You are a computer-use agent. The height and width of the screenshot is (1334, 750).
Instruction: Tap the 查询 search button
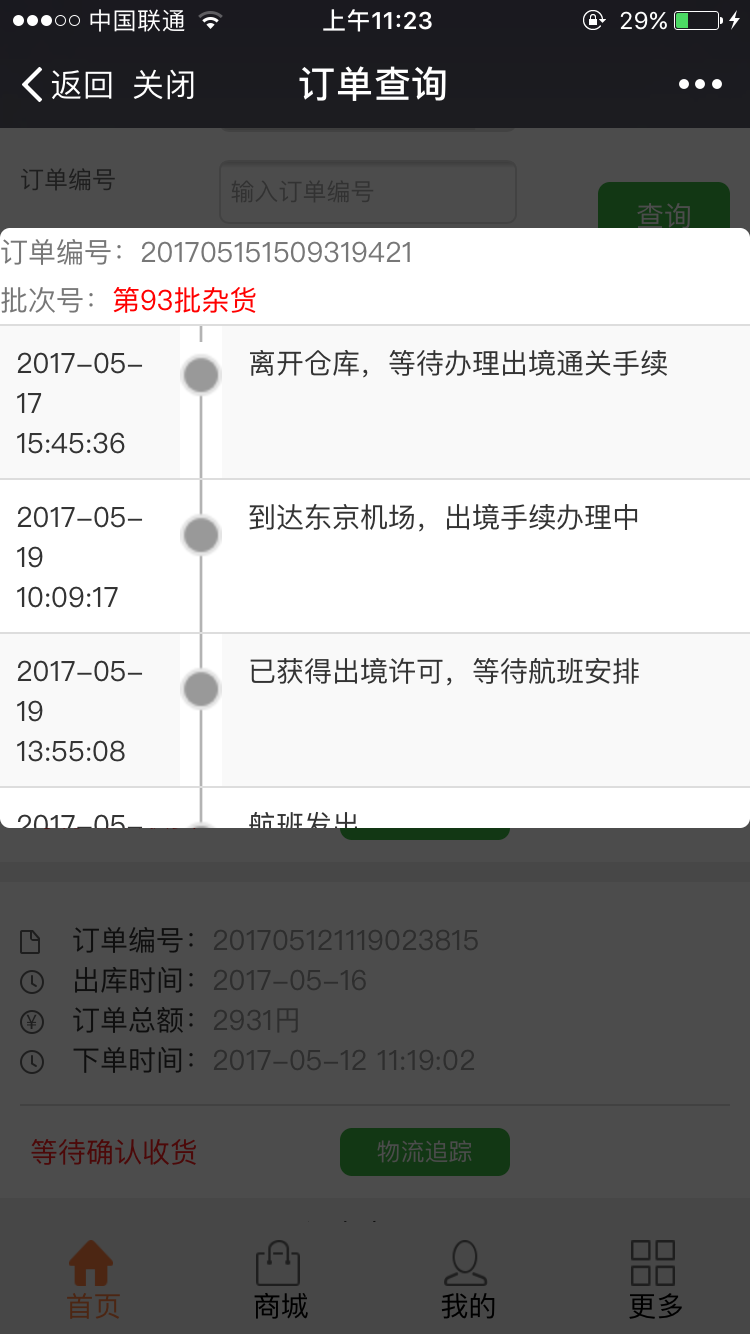pyautogui.click(x=664, y=206)
